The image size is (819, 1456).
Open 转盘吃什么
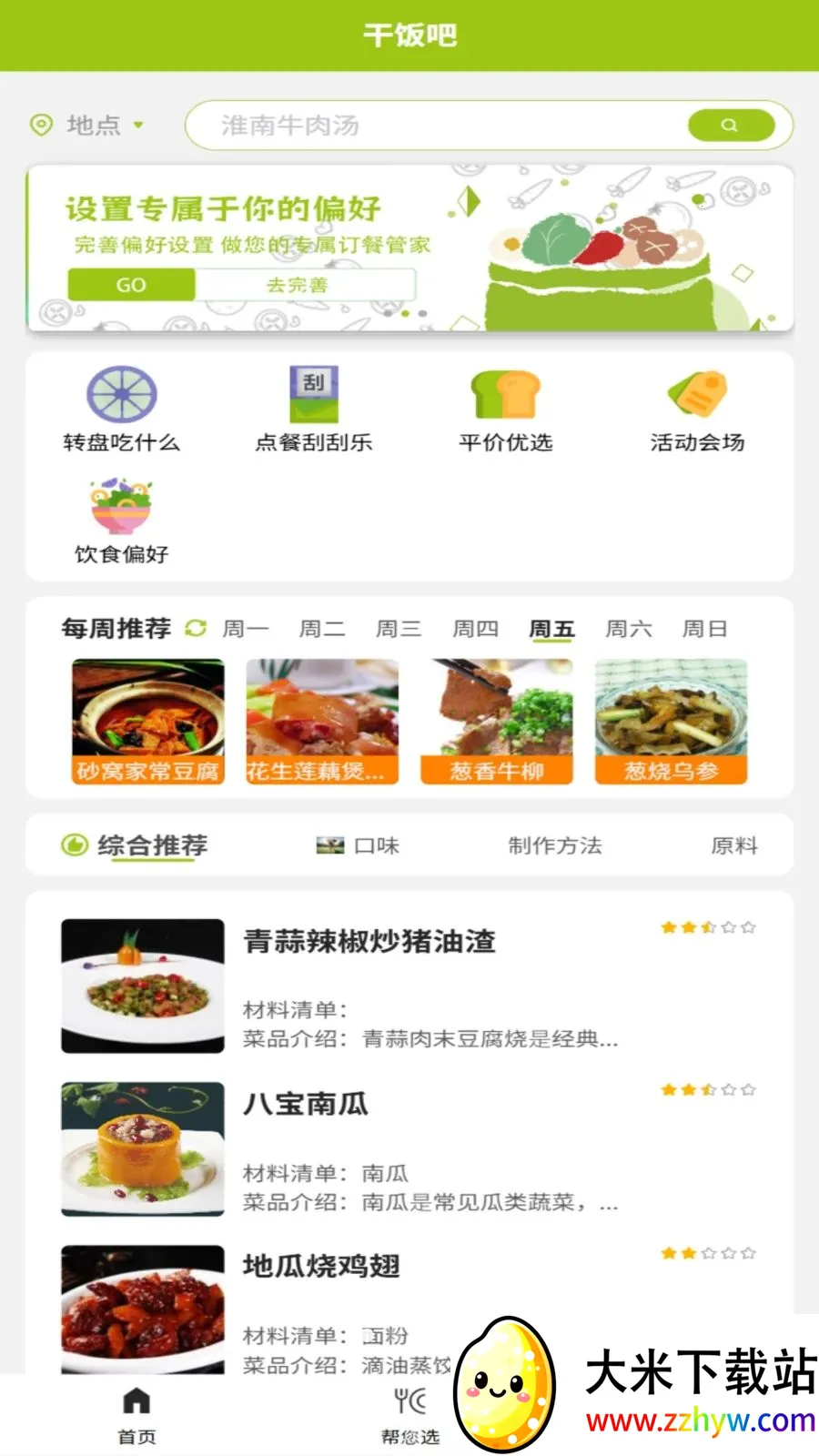(x=122, y=409)
